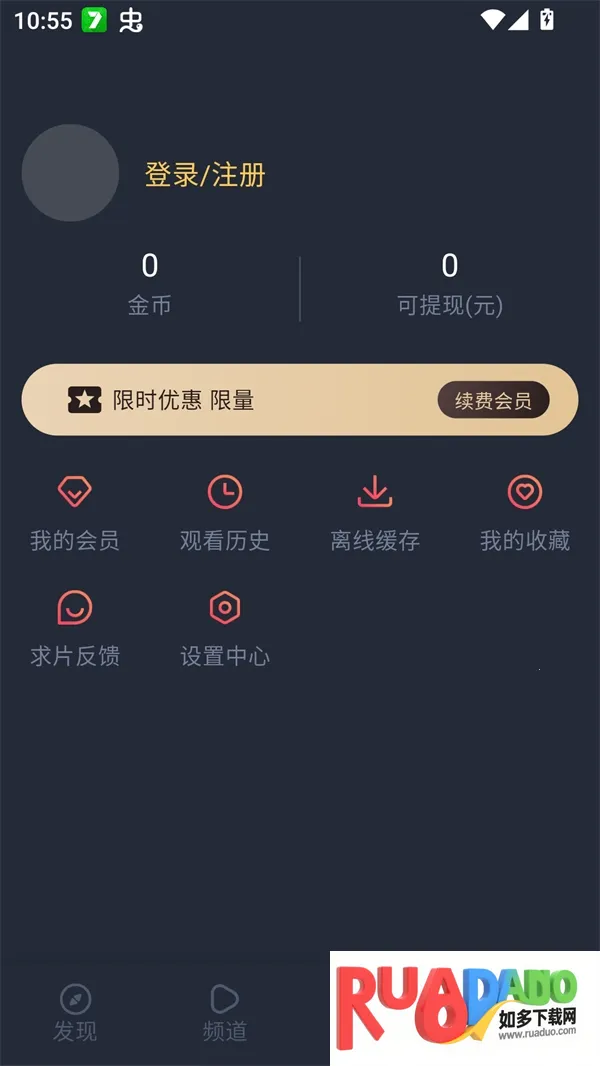Screen dimensions: 600x1066
Task: Tap the profile avatar placeholder
Action: (x=70, y=173)
